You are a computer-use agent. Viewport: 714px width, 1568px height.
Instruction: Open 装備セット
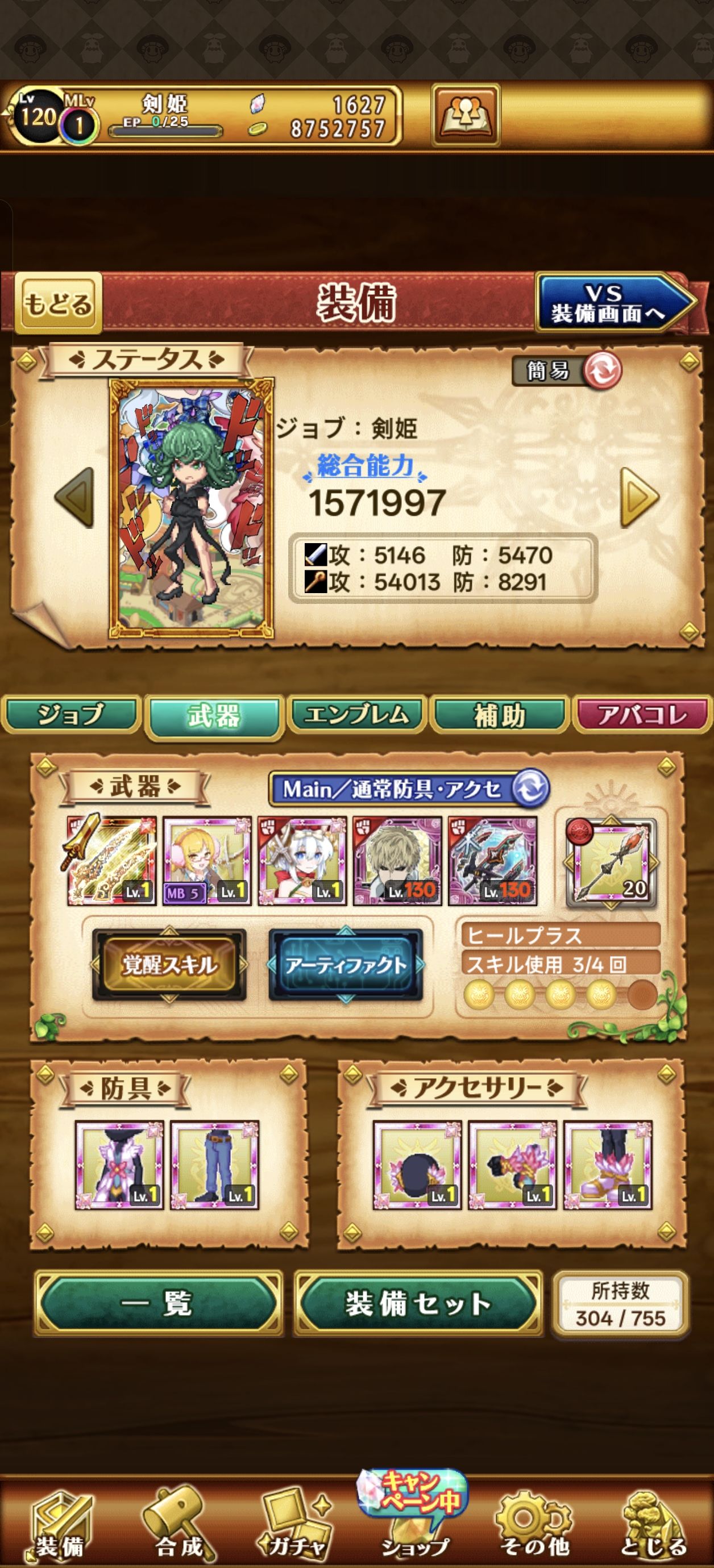click(418, 1303)
